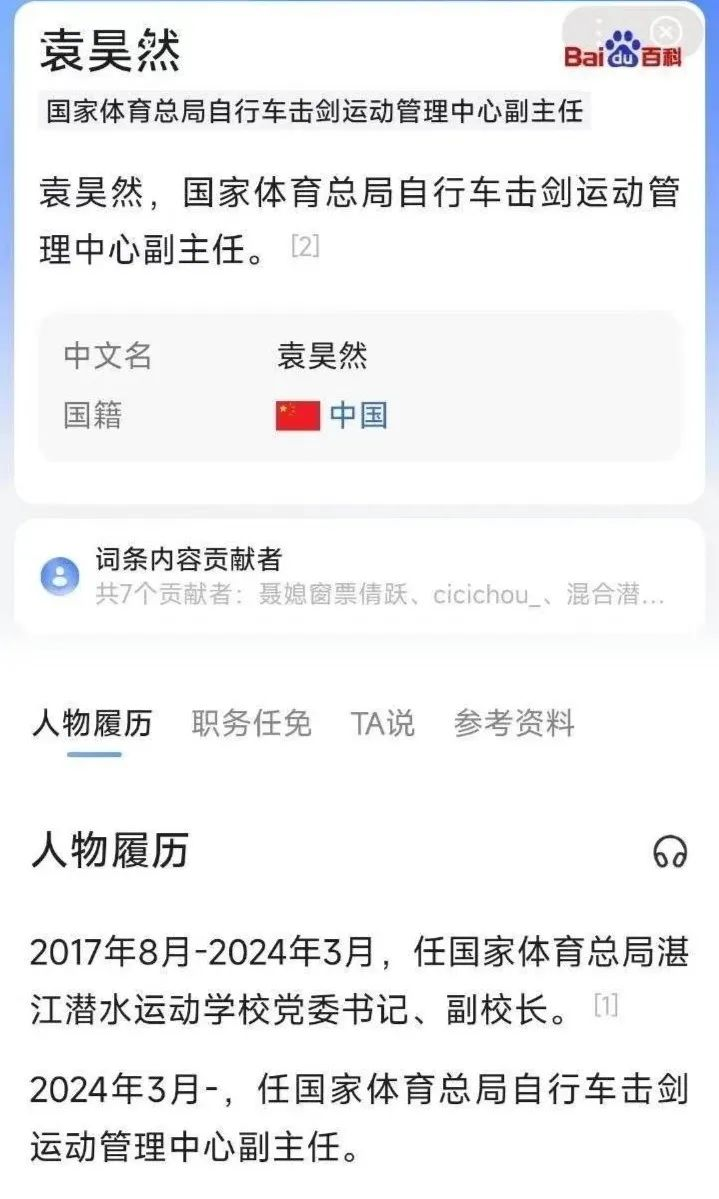719x1199 pixels.
Task: Switch to the 职务任免 tab
Action: (251, 723)
